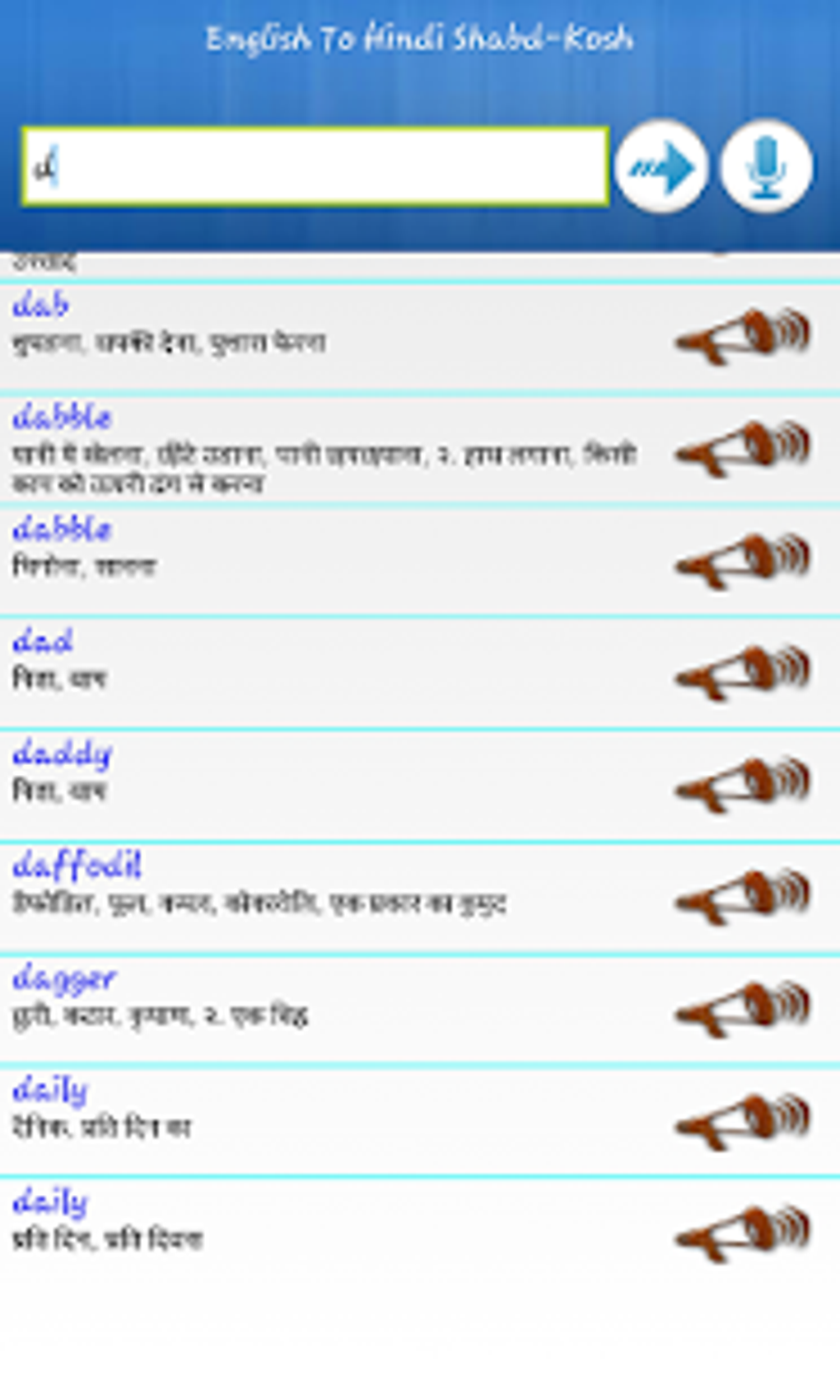Tap the search text field

coord(315,166)
